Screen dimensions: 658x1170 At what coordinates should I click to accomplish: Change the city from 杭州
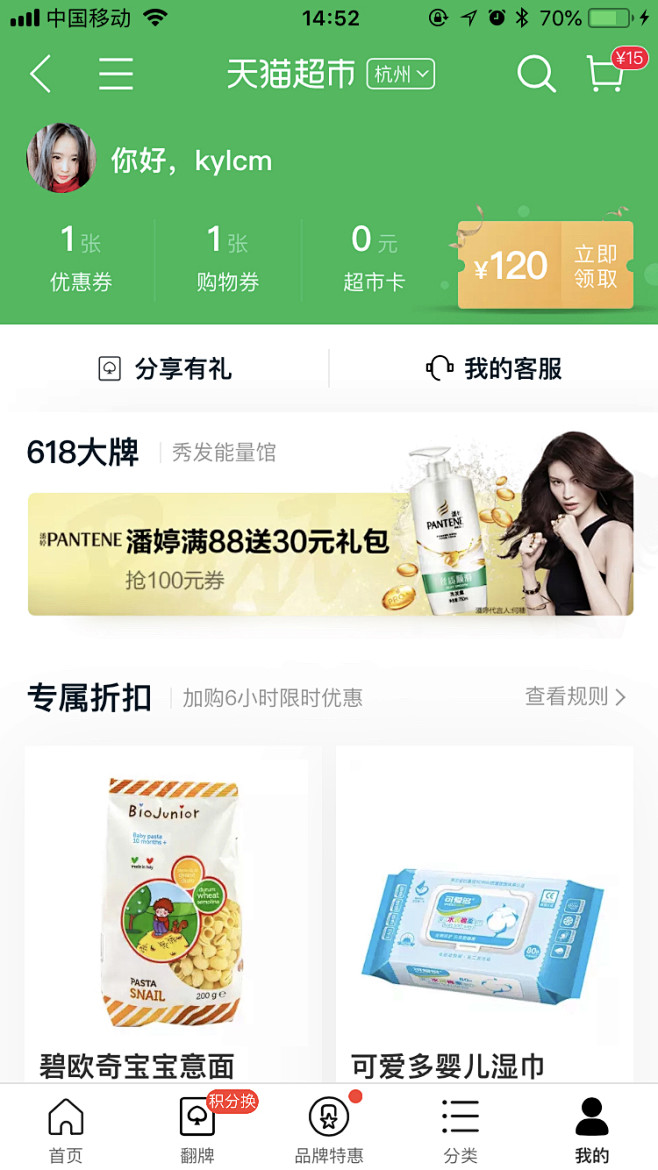pyautogui.click(x=401, y=74)
